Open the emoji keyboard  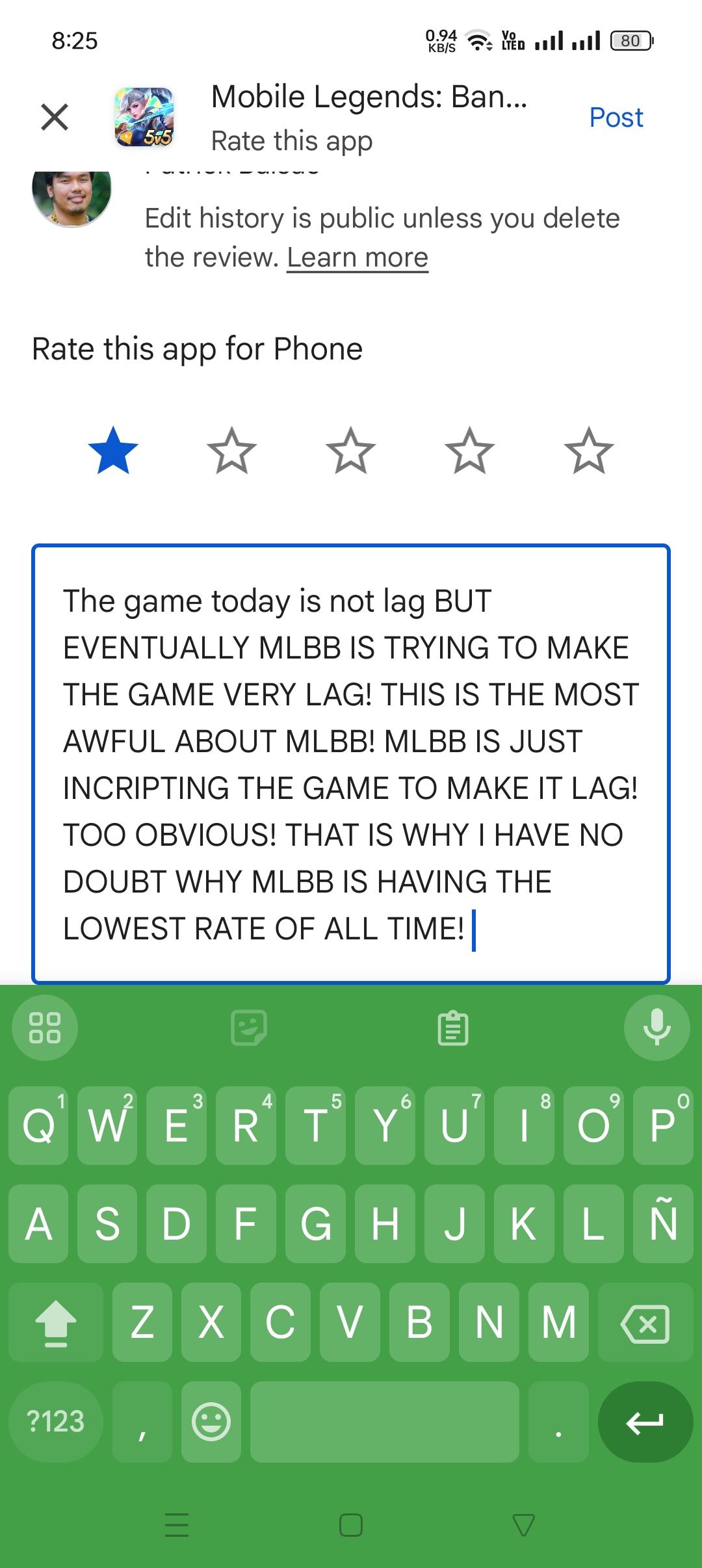point(211,1422)
